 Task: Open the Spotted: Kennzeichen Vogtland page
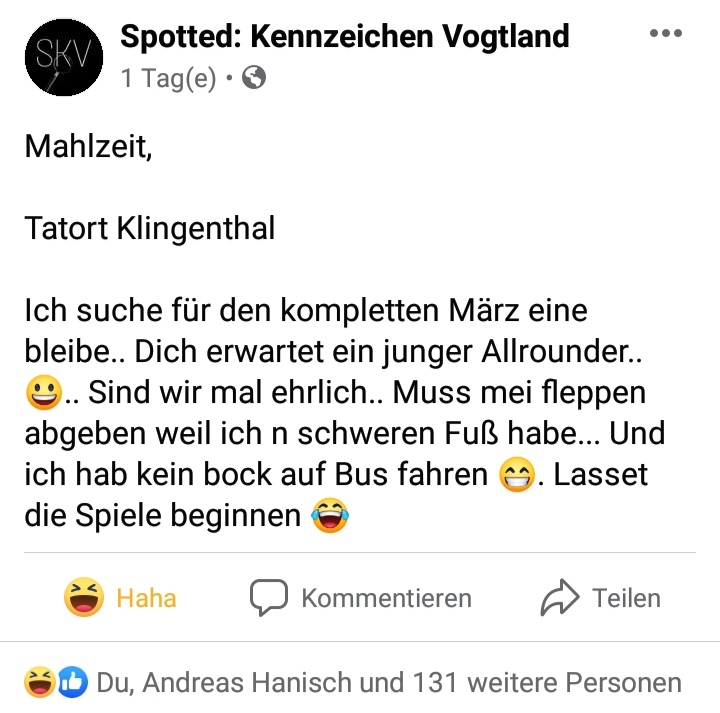coord(344,37)
